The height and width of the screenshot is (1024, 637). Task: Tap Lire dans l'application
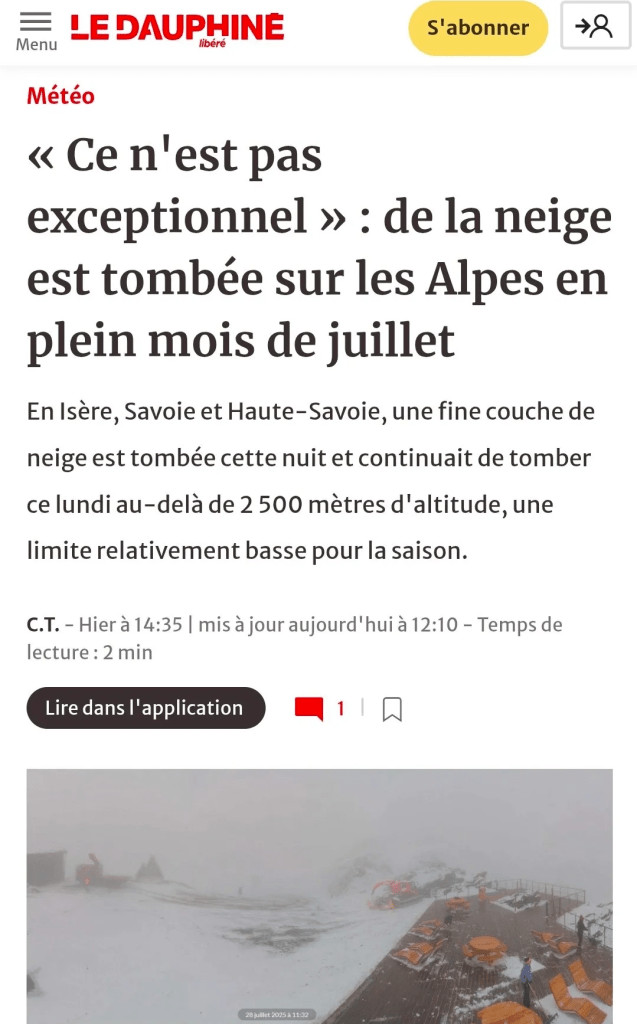tap(145, 708)
